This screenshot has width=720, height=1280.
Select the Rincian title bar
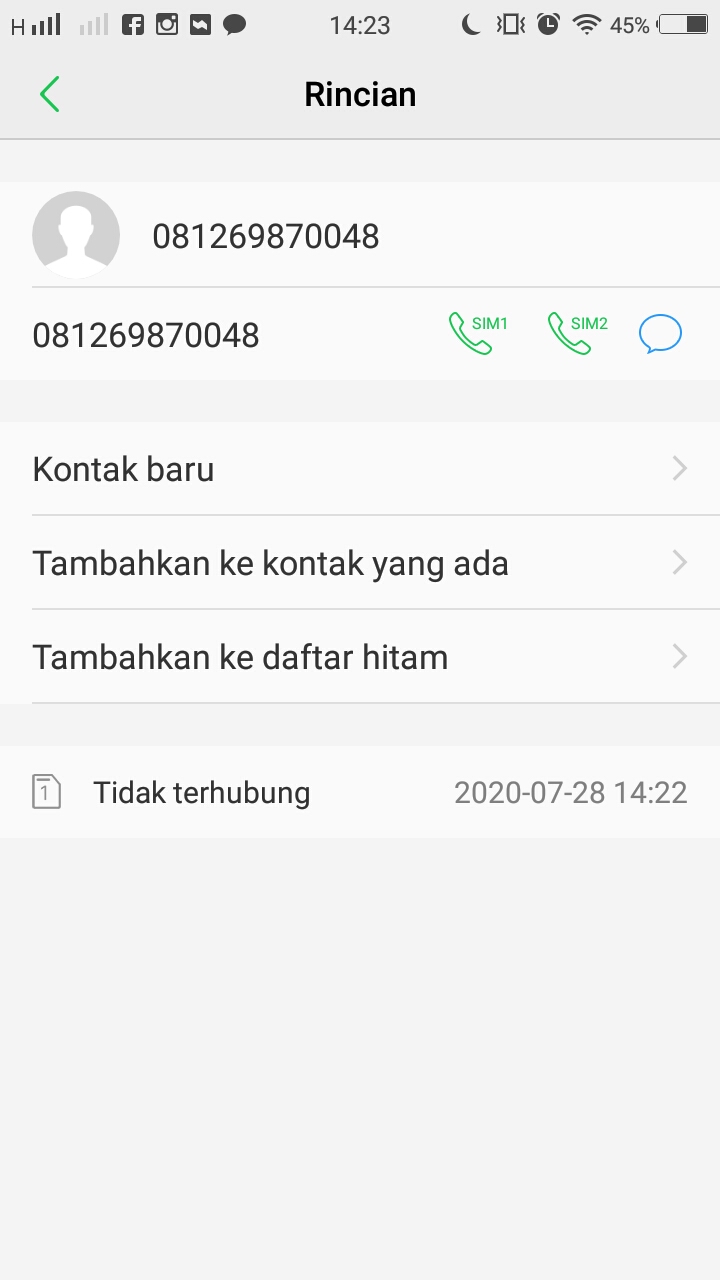(360, 93)
